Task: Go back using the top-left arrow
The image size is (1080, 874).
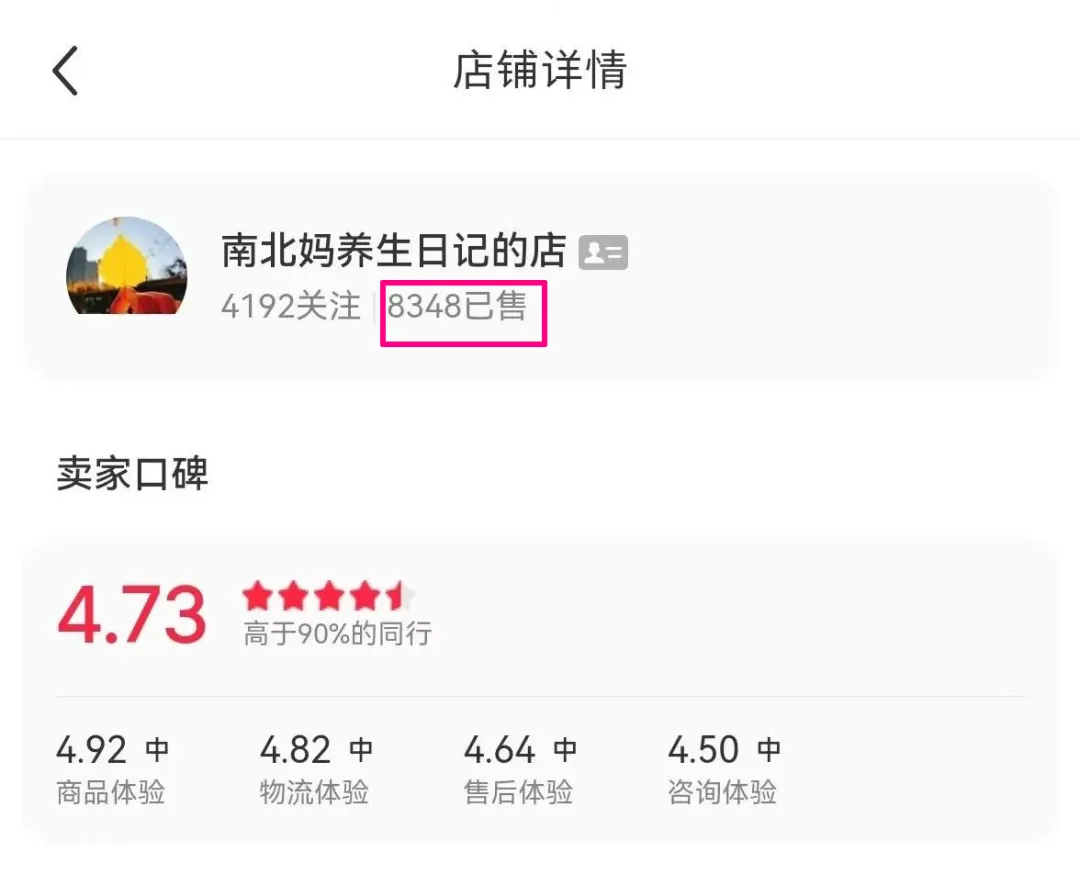Action: pos(65,71)
